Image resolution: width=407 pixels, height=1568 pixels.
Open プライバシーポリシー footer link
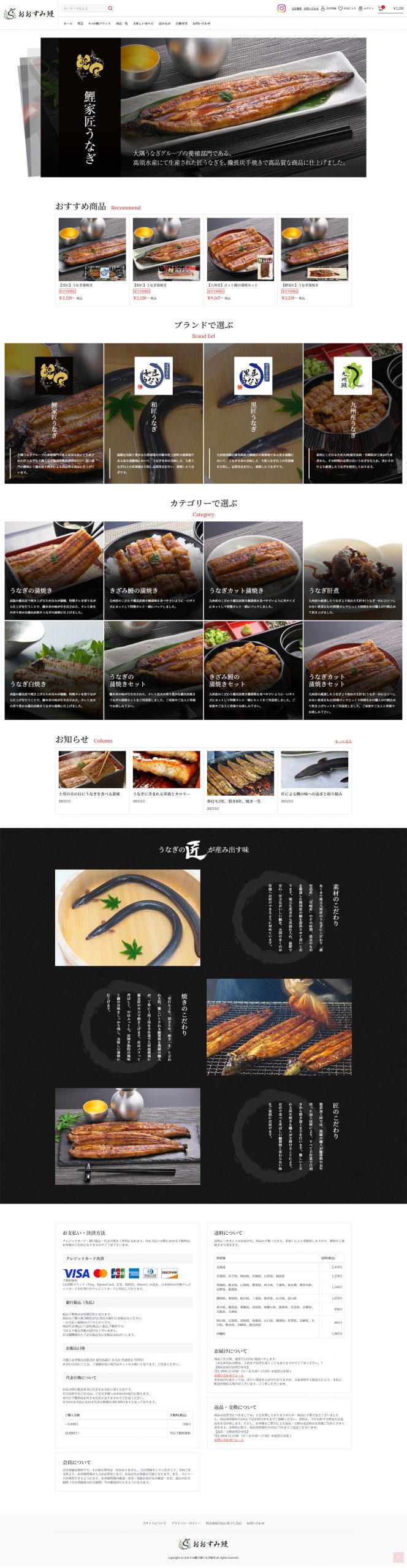coord(185,1523)
